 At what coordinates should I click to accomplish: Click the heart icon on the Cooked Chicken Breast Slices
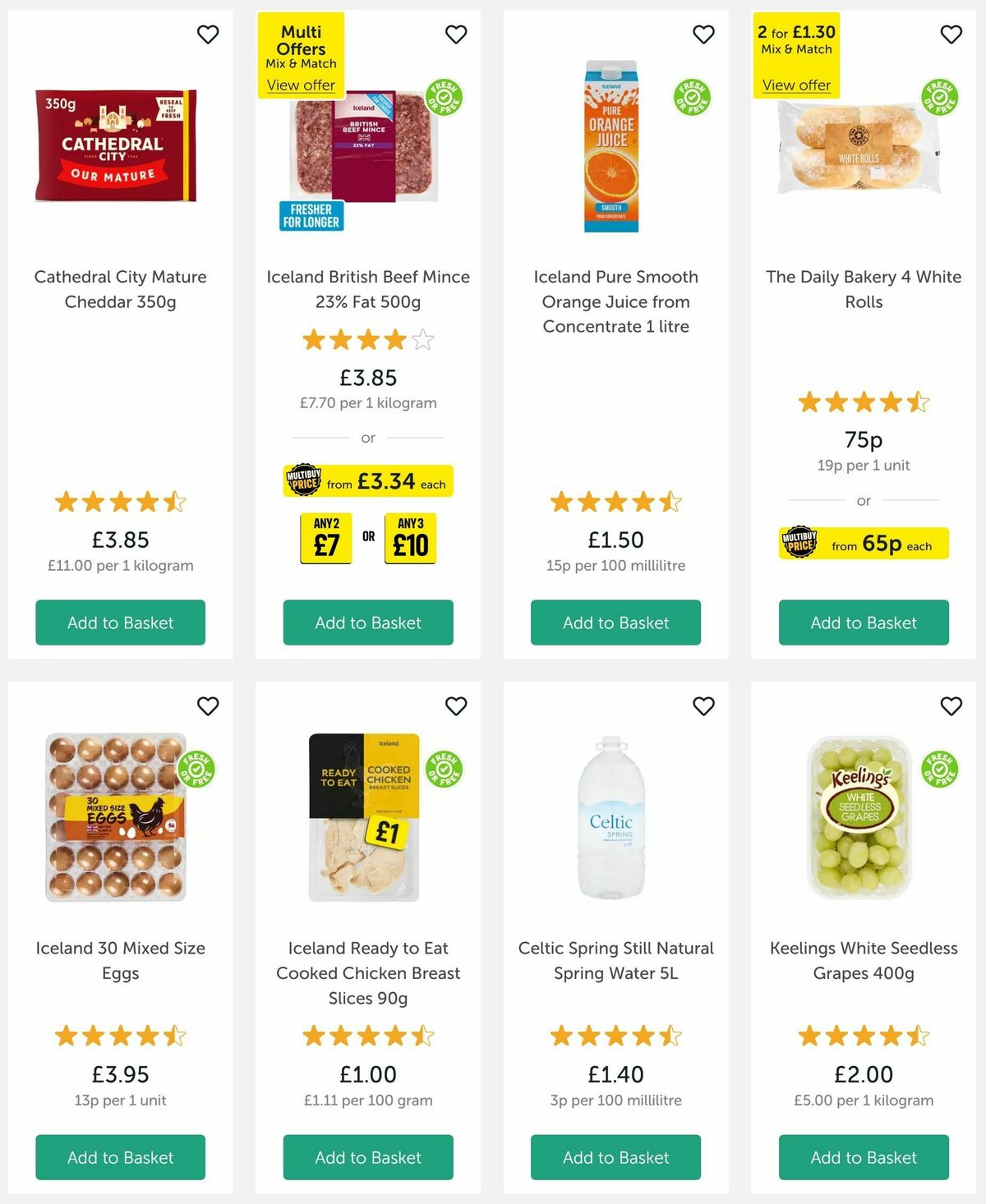tap(456, 705)
